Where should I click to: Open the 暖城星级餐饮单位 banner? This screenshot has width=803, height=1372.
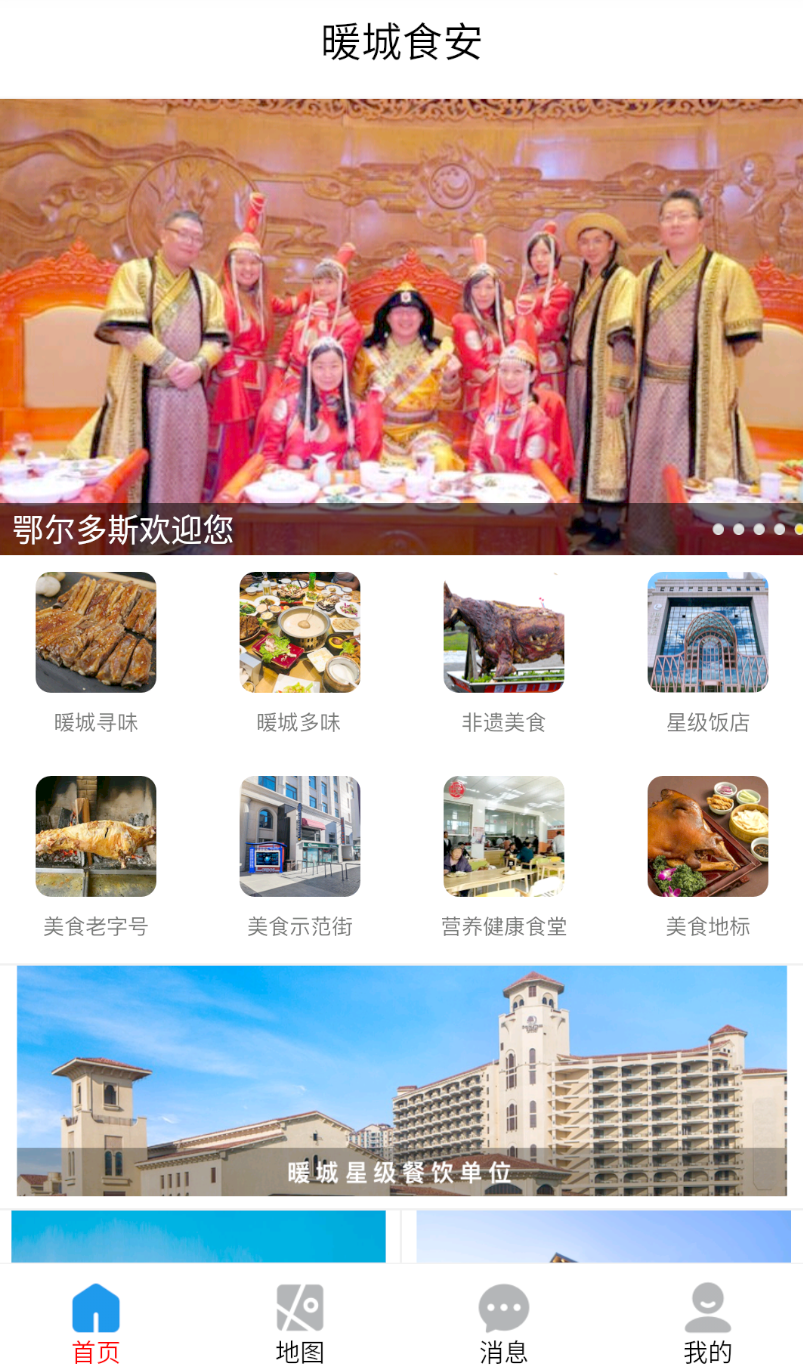coord(401,1078)
